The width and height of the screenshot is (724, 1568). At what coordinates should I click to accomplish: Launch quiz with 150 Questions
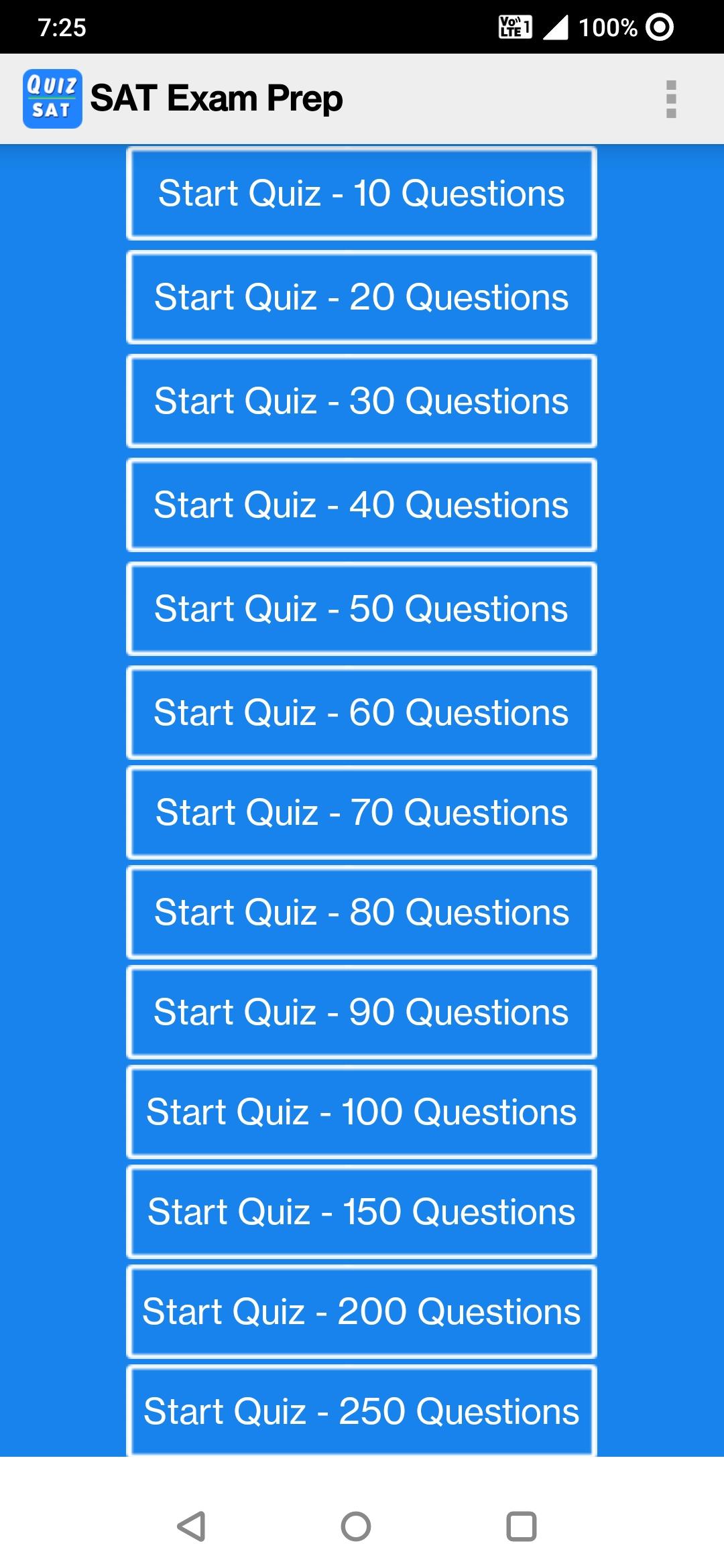[x=361, y=1212]
